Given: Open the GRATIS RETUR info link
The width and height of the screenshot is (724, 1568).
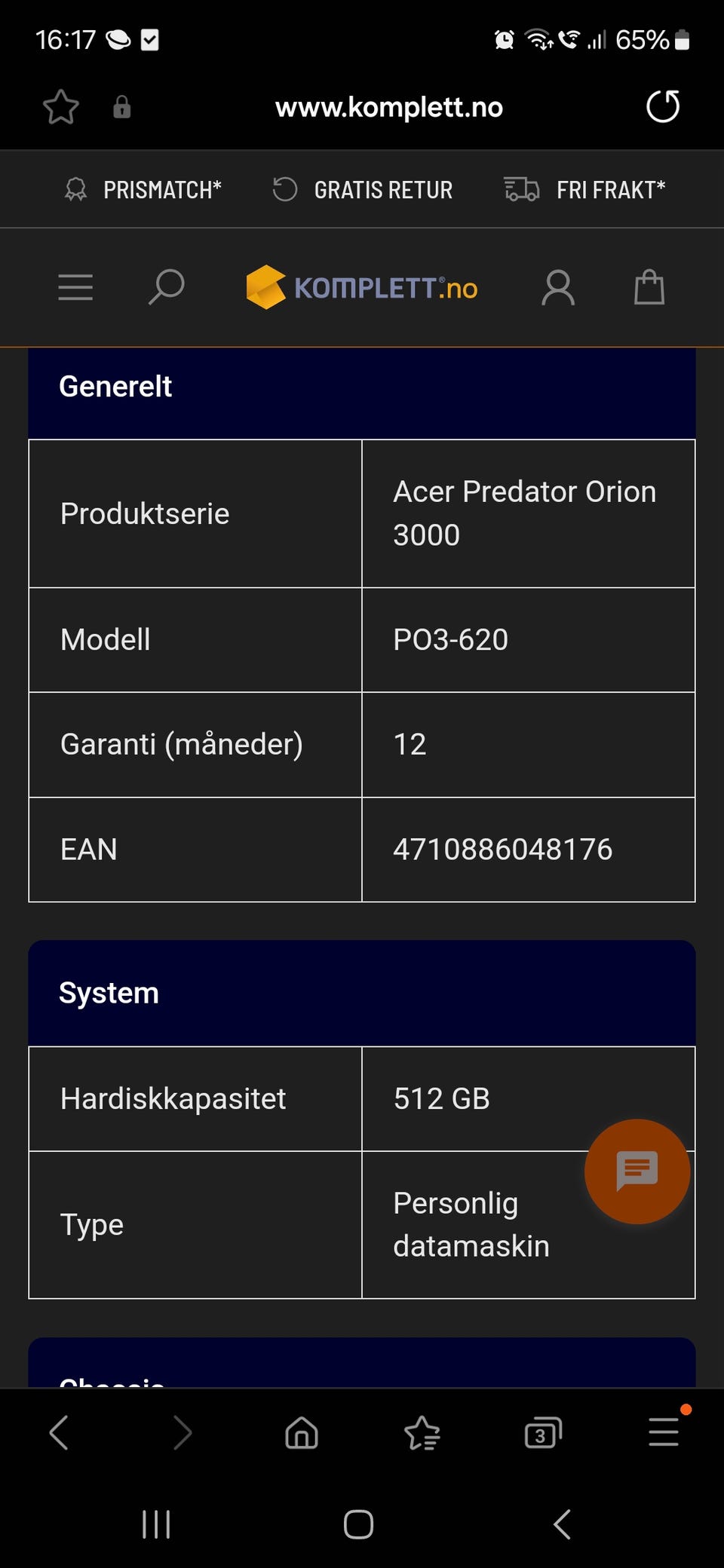Looking at the screenshot, I should coord(363,189).
